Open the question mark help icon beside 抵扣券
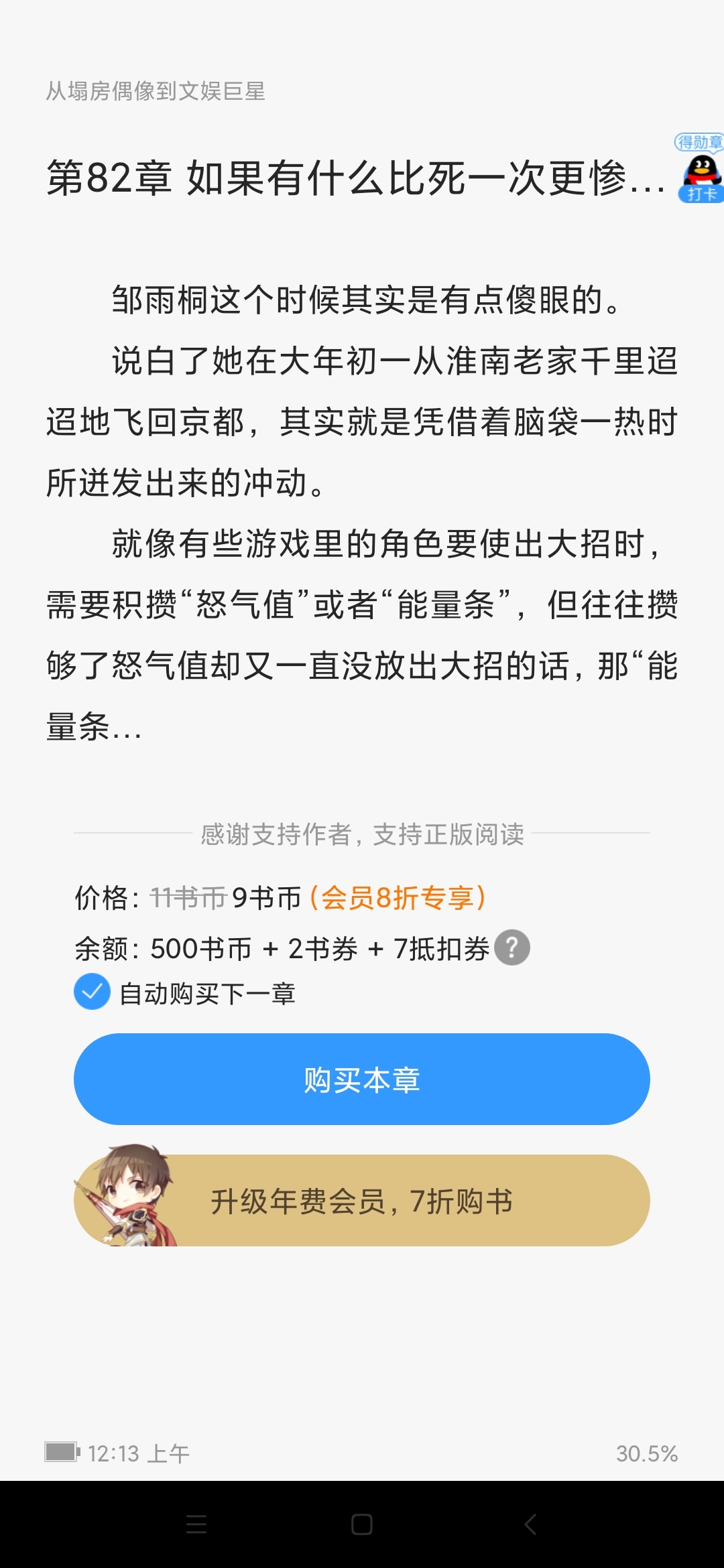Image resolution: width=724 pixels, height=1568 pixels. pos(512,948)
